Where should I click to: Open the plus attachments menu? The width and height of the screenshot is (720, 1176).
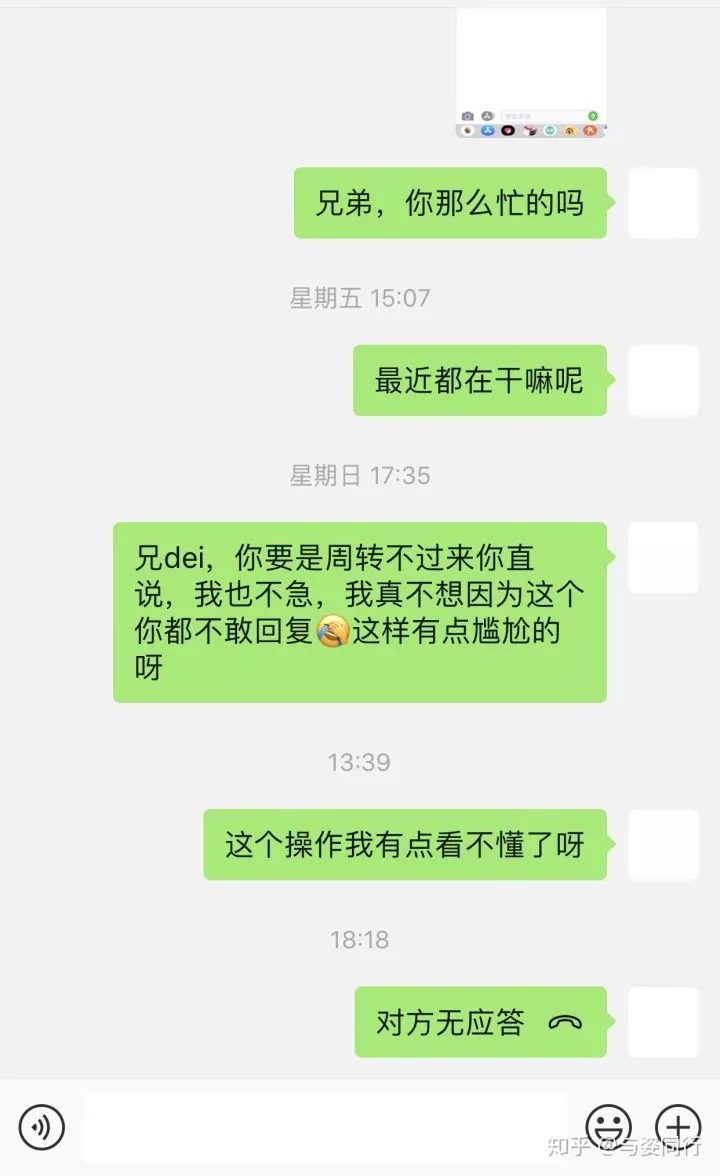click(x=678, y=1126)
